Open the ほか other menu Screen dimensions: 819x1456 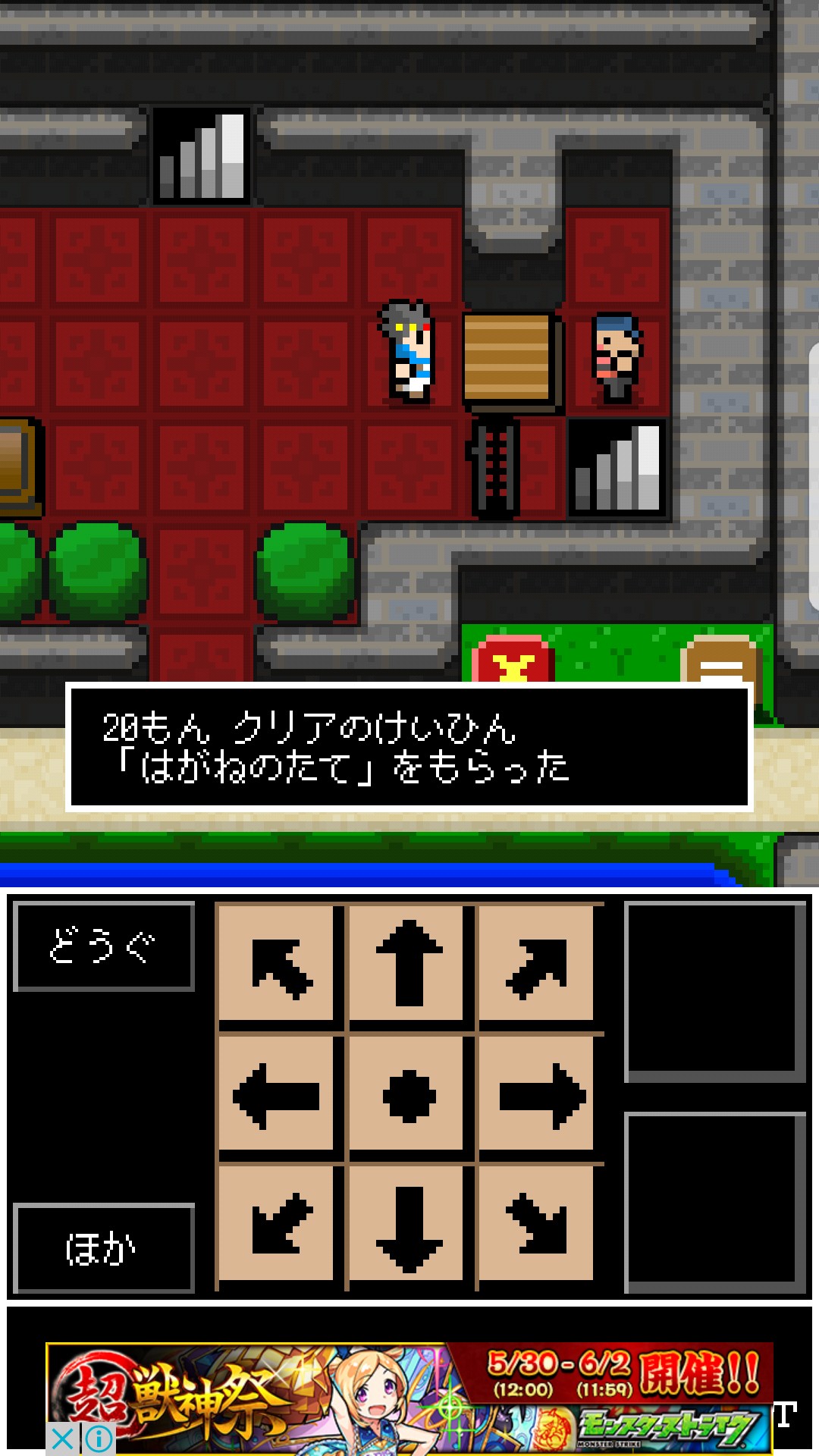coord(104,1247)
